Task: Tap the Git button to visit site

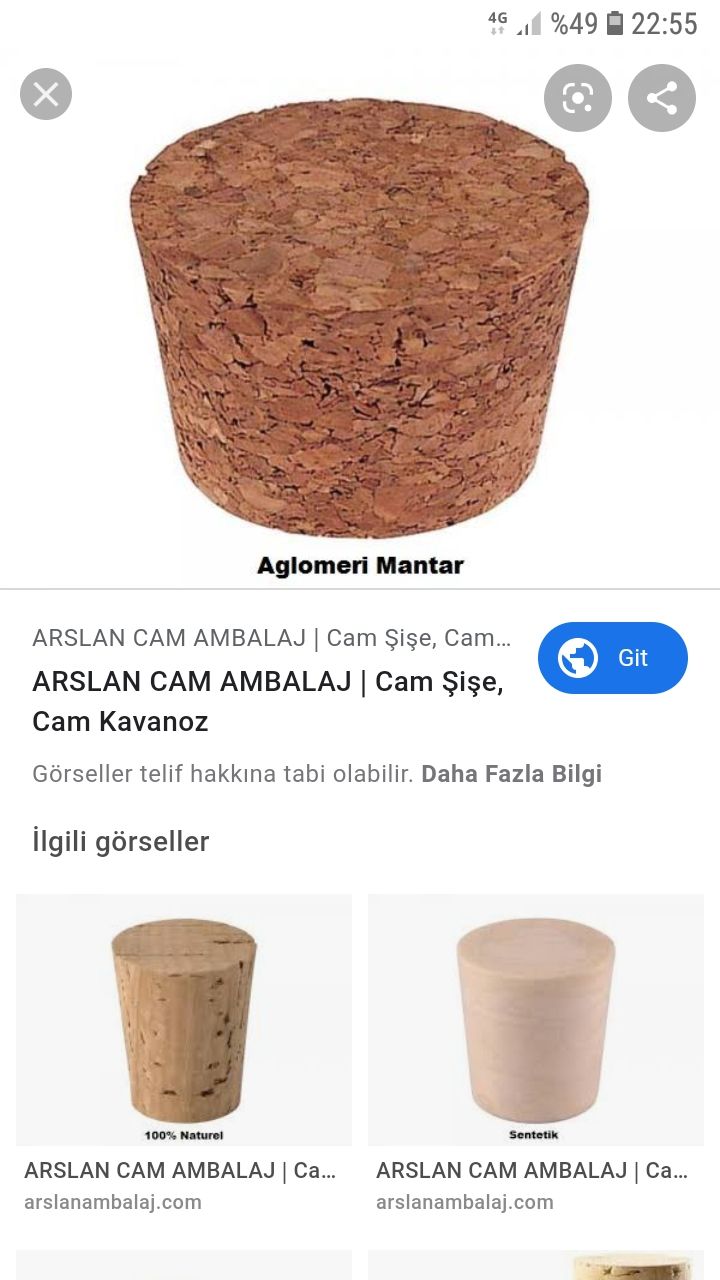Action: (613, 658)
